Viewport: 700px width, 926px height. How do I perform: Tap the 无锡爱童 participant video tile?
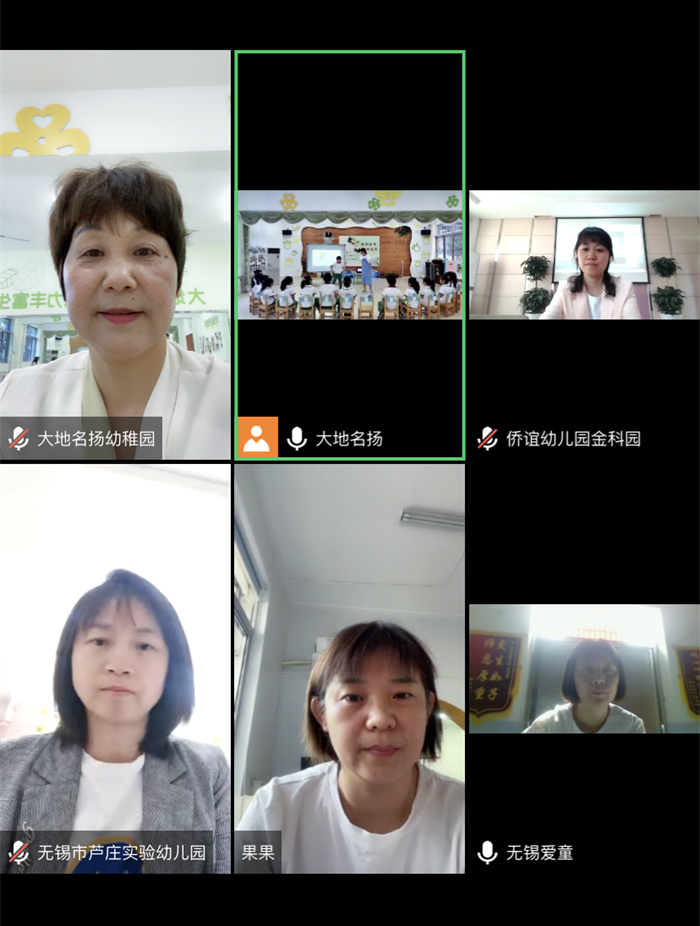coord(584,668)
